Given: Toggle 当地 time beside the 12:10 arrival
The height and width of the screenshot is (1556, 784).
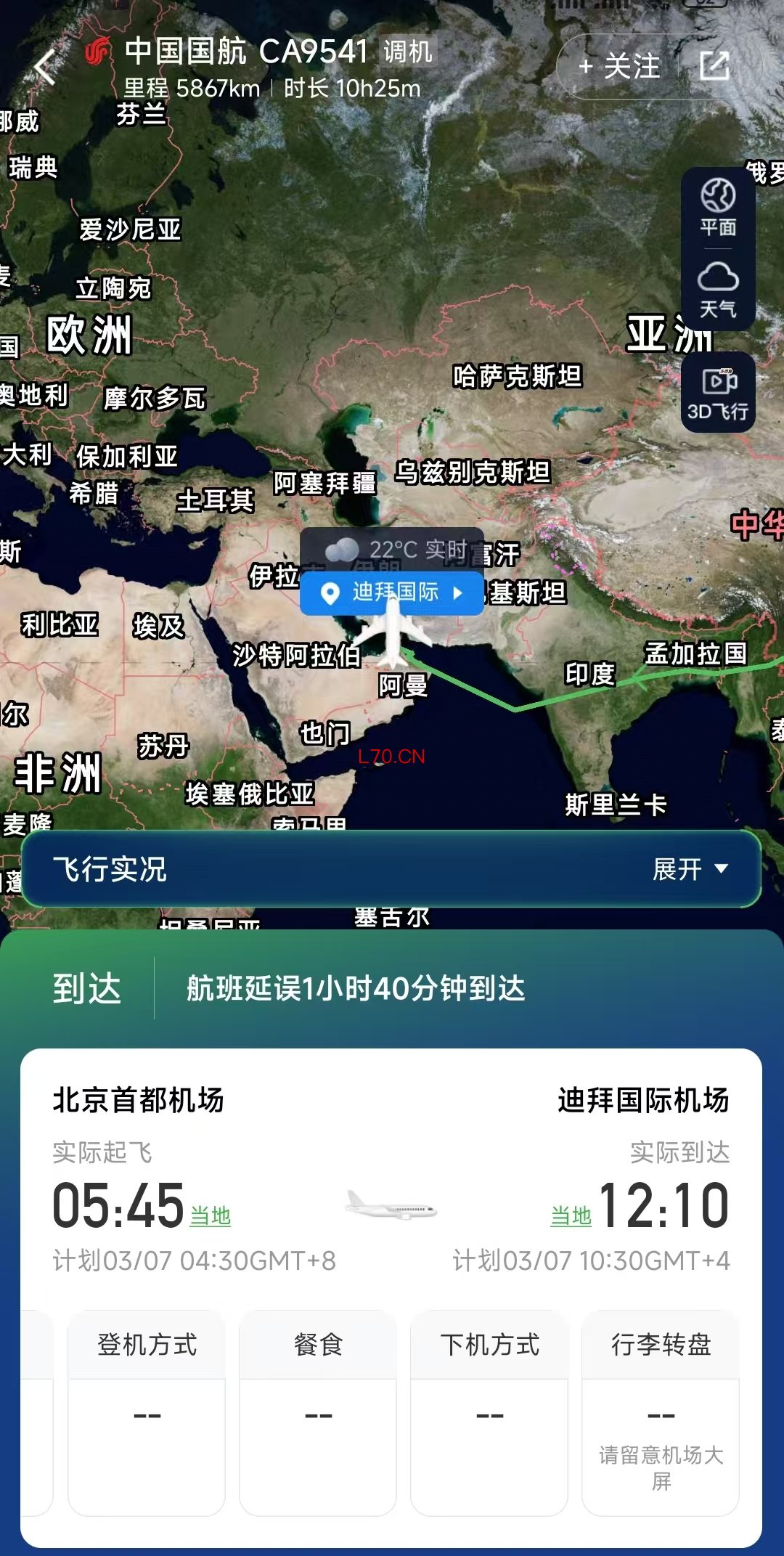Looking at the screenshot, I should point(571,1215).
